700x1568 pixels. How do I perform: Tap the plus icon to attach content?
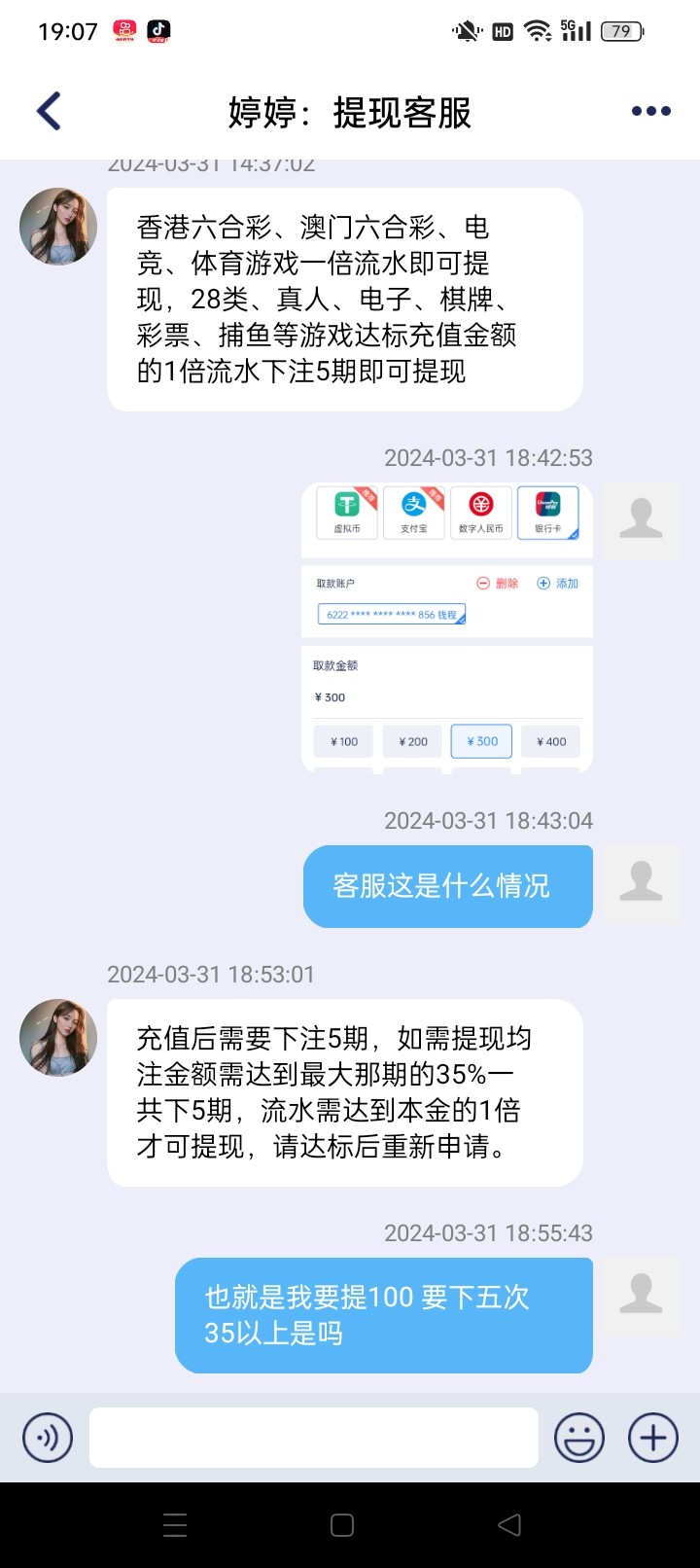pyautogui.click(x=650, y=1437)
